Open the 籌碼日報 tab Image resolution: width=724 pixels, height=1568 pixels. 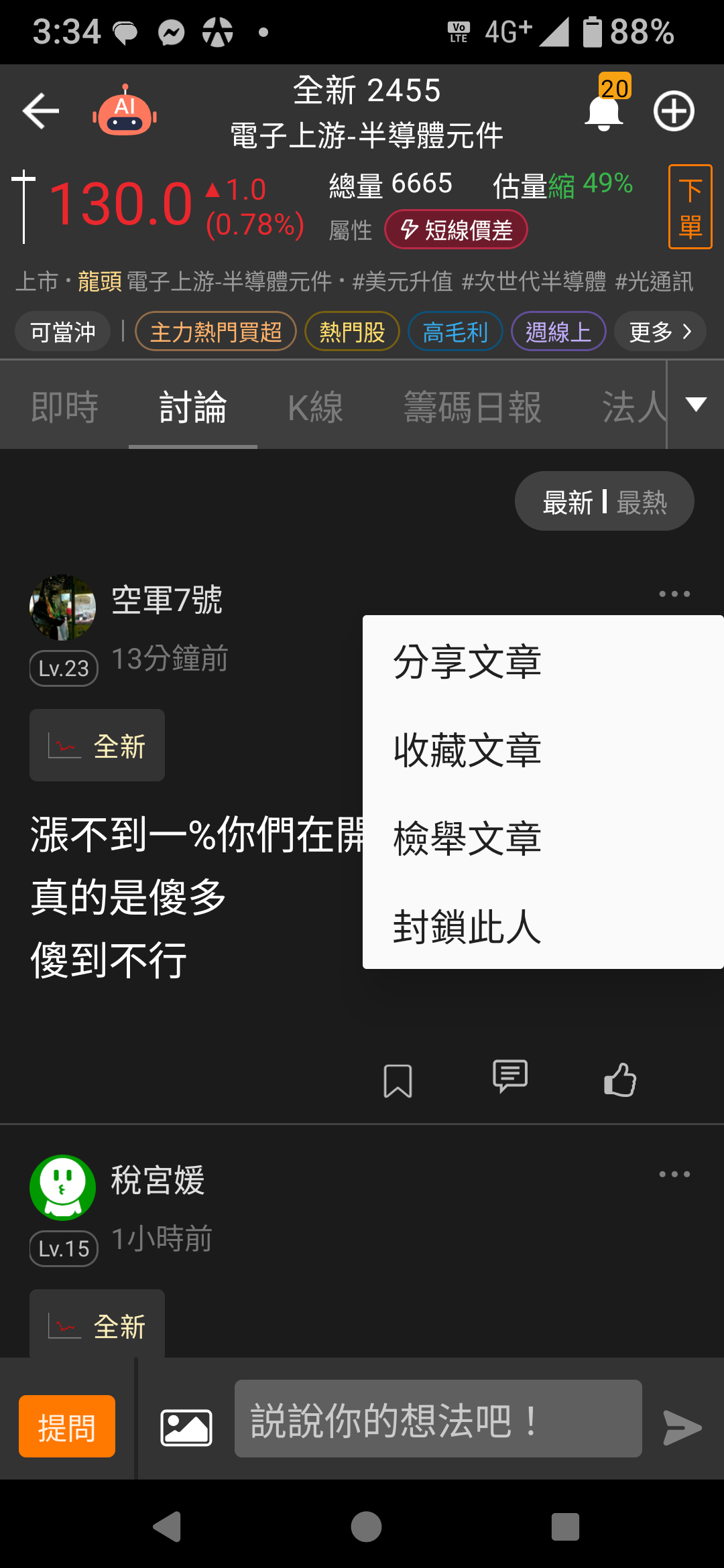472,407
